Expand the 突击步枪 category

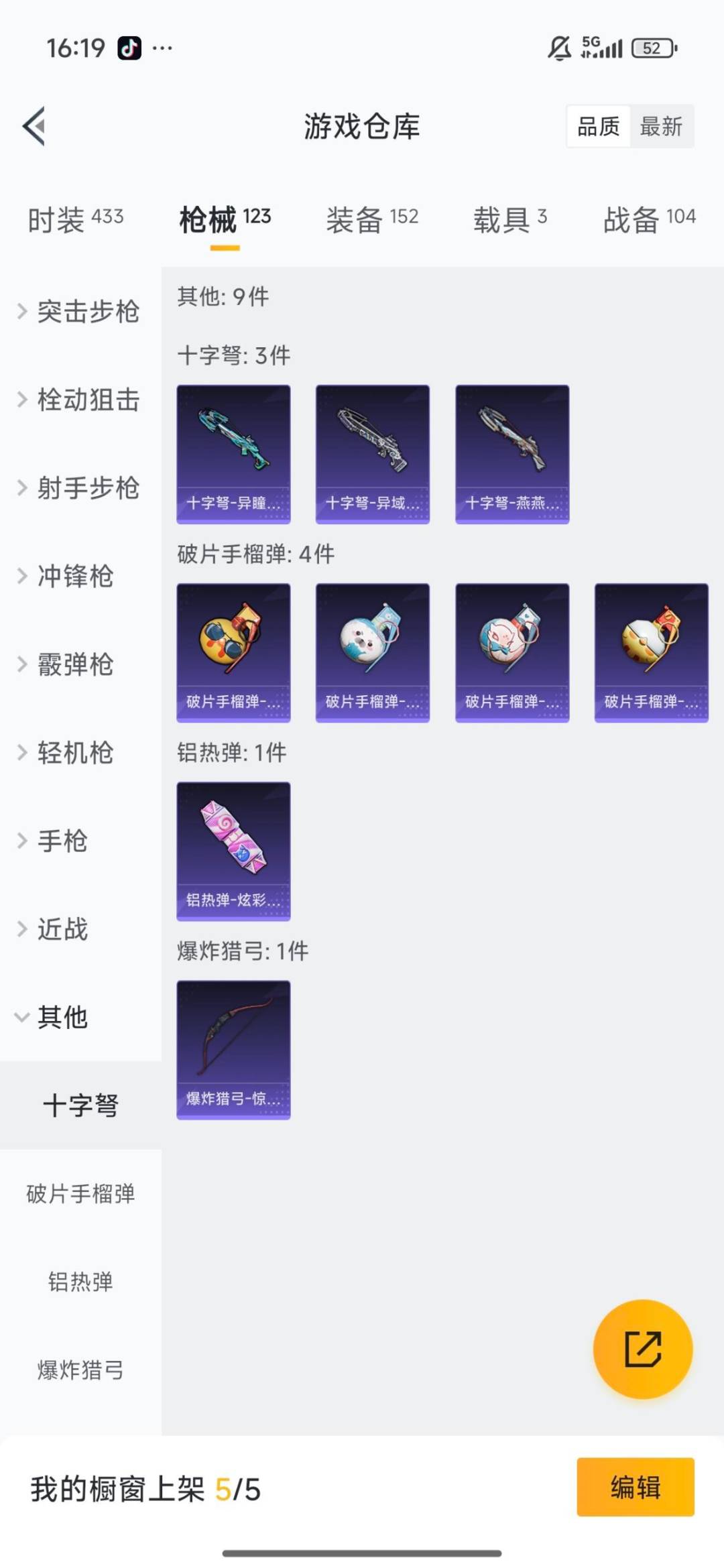[x=80, y=312]
